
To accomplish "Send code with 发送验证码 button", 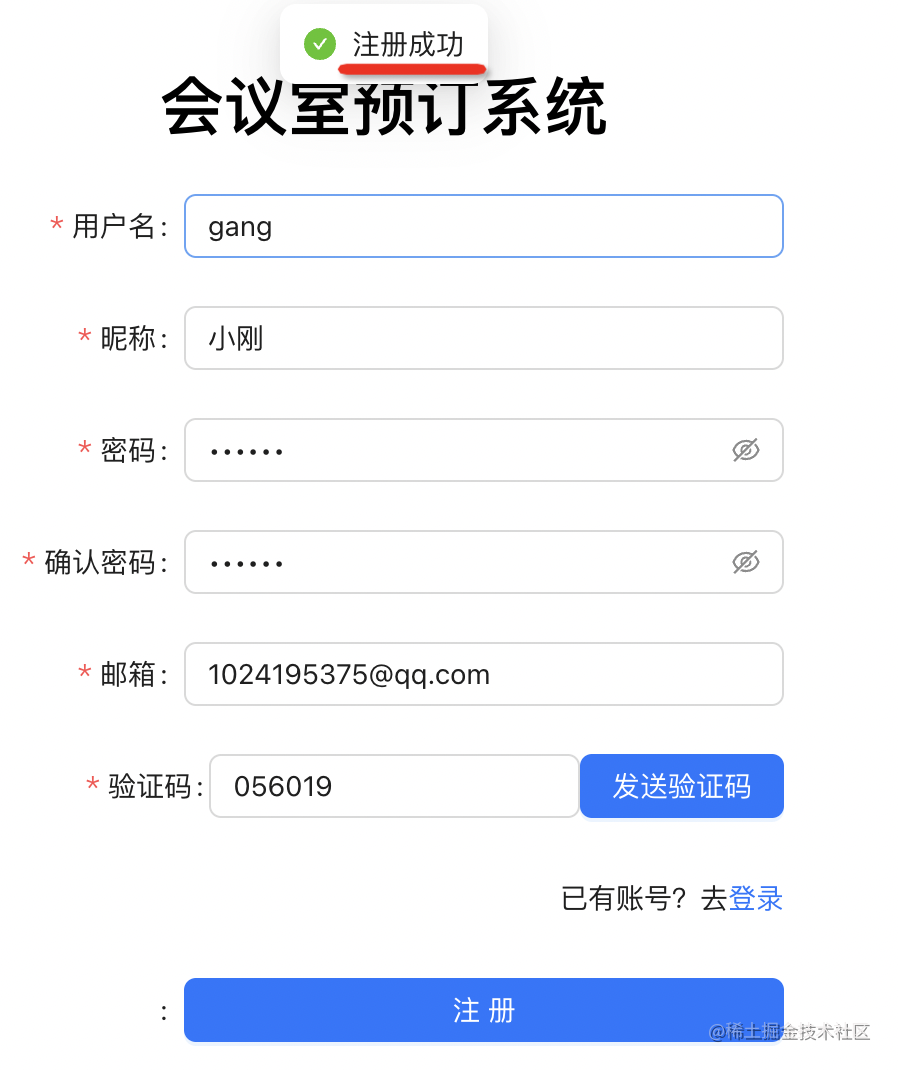I will [x=681, y=786].
